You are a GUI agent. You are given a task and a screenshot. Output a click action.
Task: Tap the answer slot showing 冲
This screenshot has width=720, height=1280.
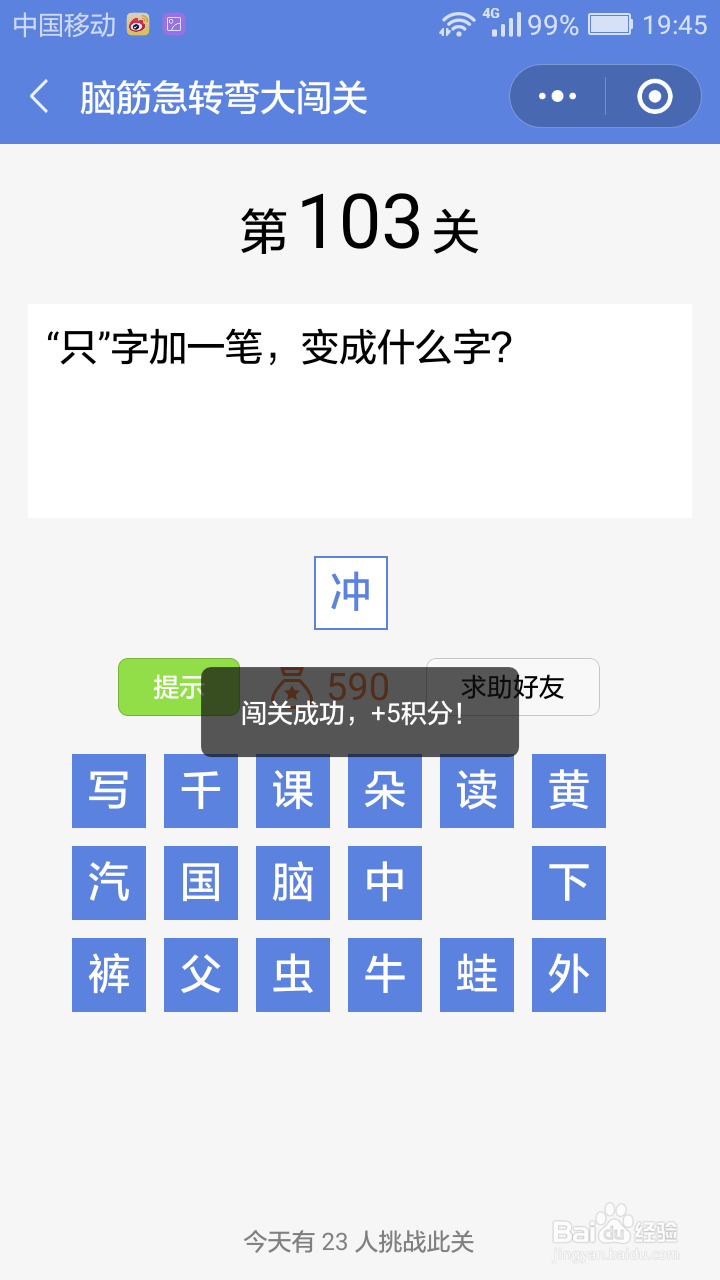tap(350, 592)
